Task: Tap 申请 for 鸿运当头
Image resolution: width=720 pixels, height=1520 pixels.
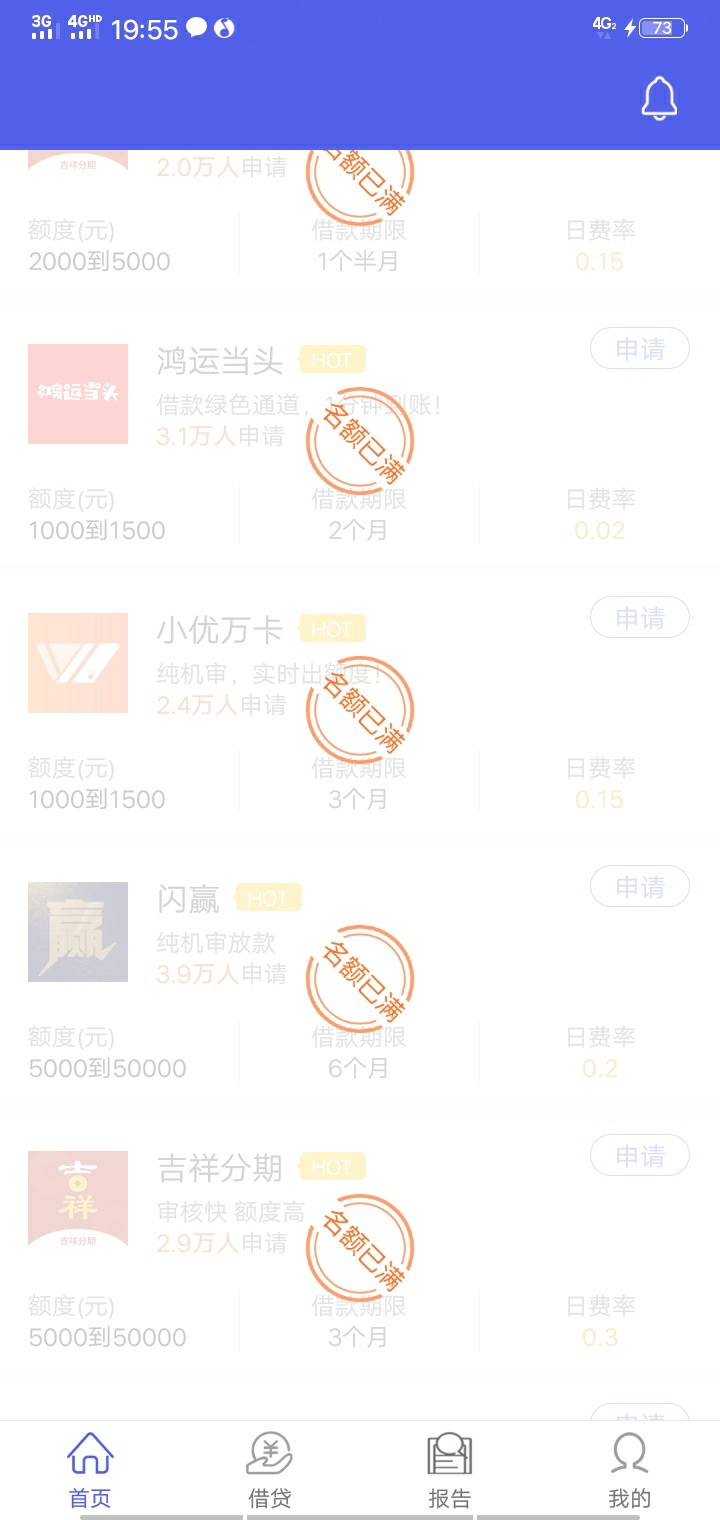Action: (640, 349)
